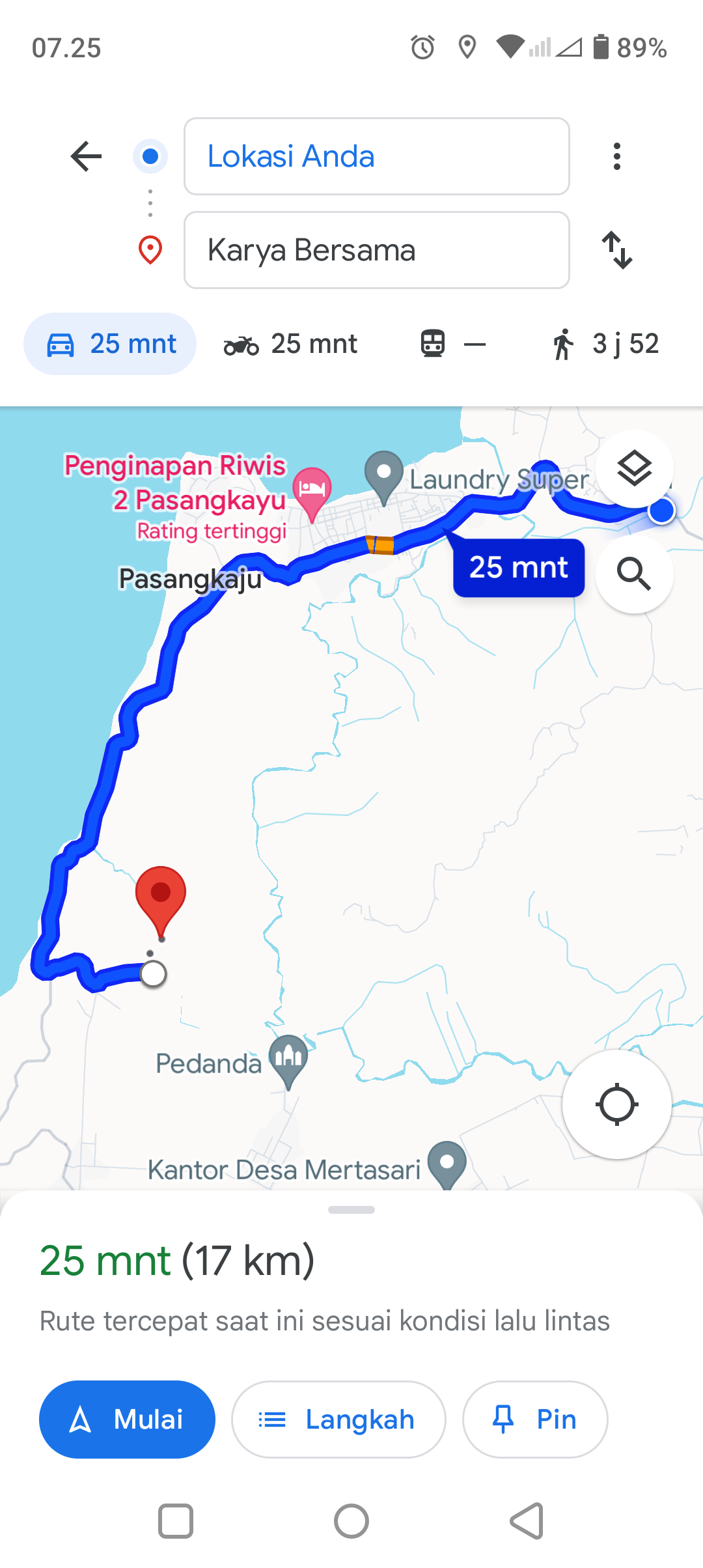
Task: Switch to public transit mode
Action: (x=453, y=344)
